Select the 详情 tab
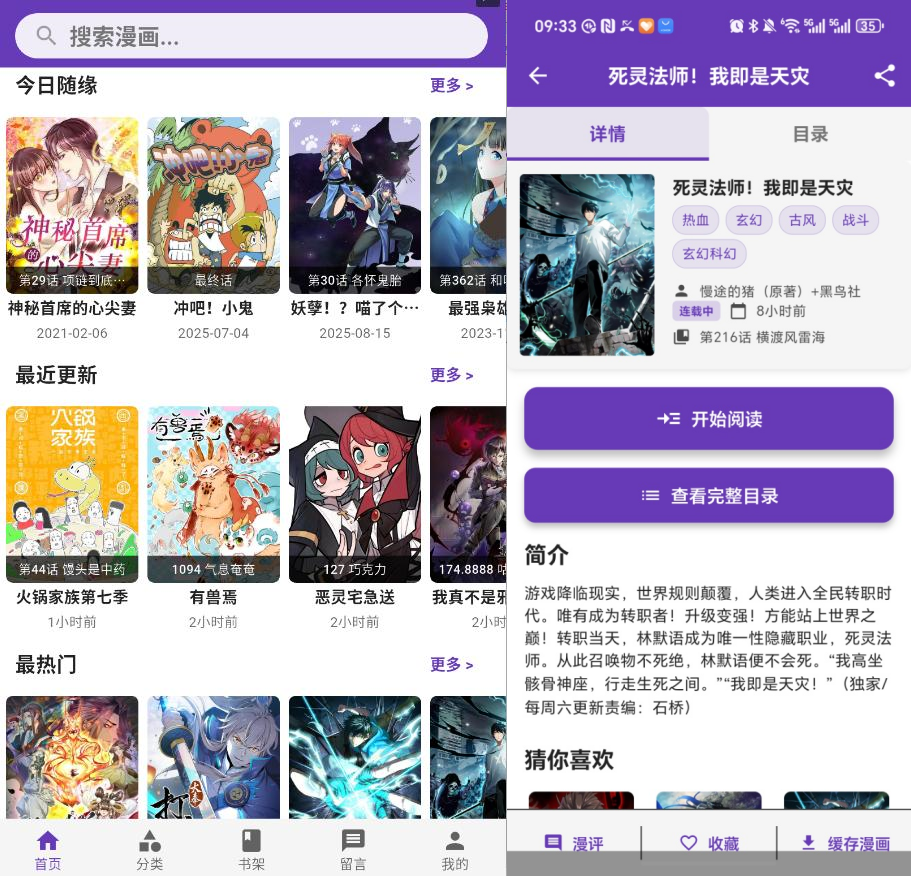Viewport: 911px width, 876px height. 607,134
